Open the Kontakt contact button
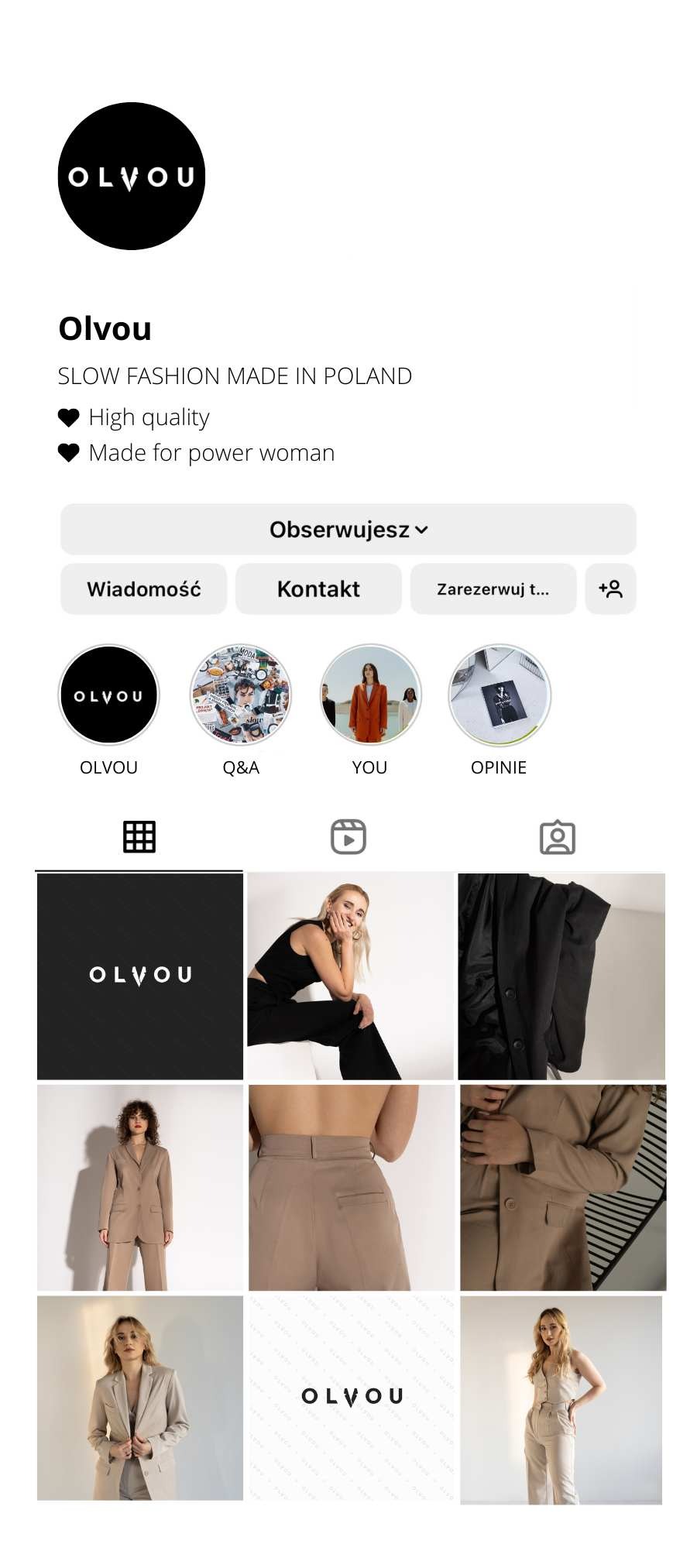 (318, 588)
